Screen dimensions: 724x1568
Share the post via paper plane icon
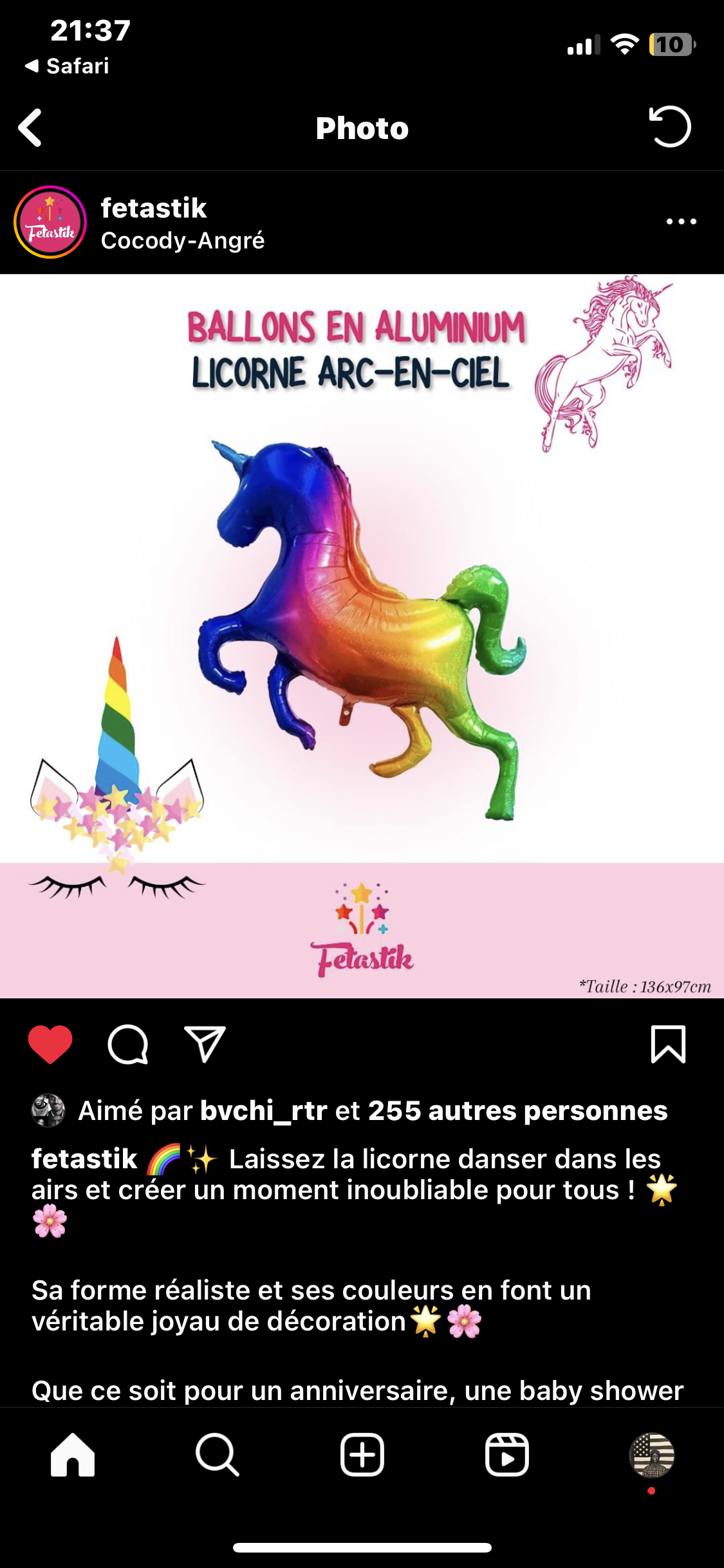coord(205,1044)
